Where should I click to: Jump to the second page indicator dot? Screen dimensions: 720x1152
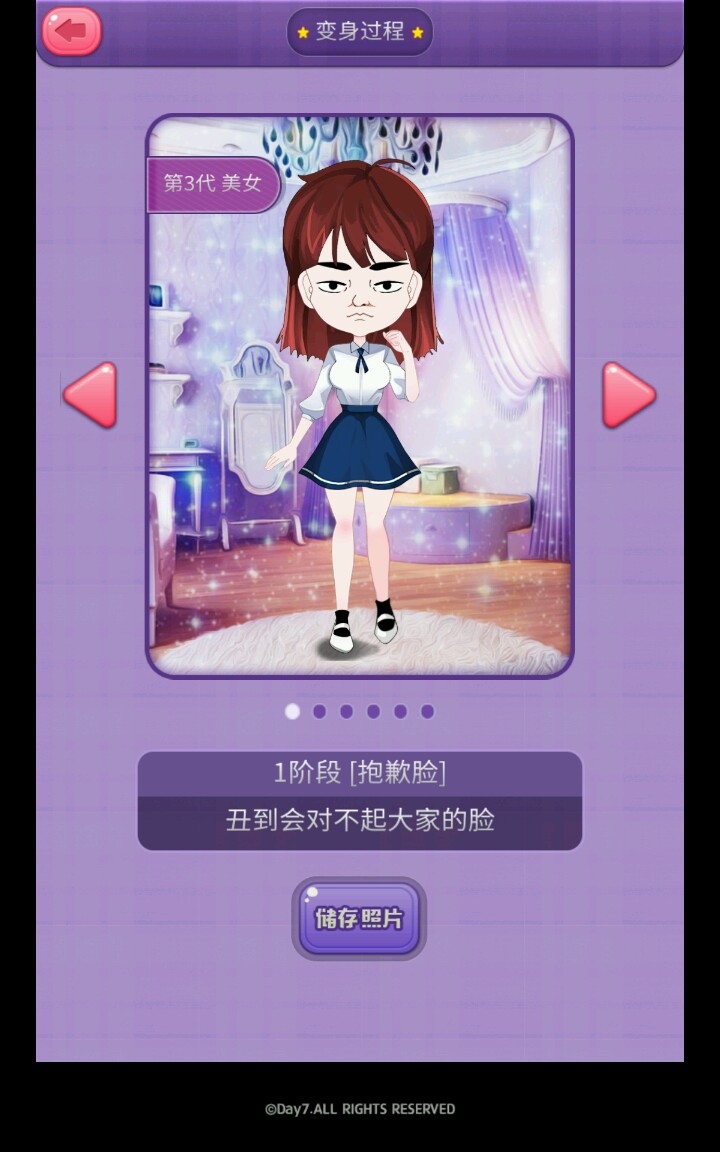pyautogui.click(x=319, y=712)
